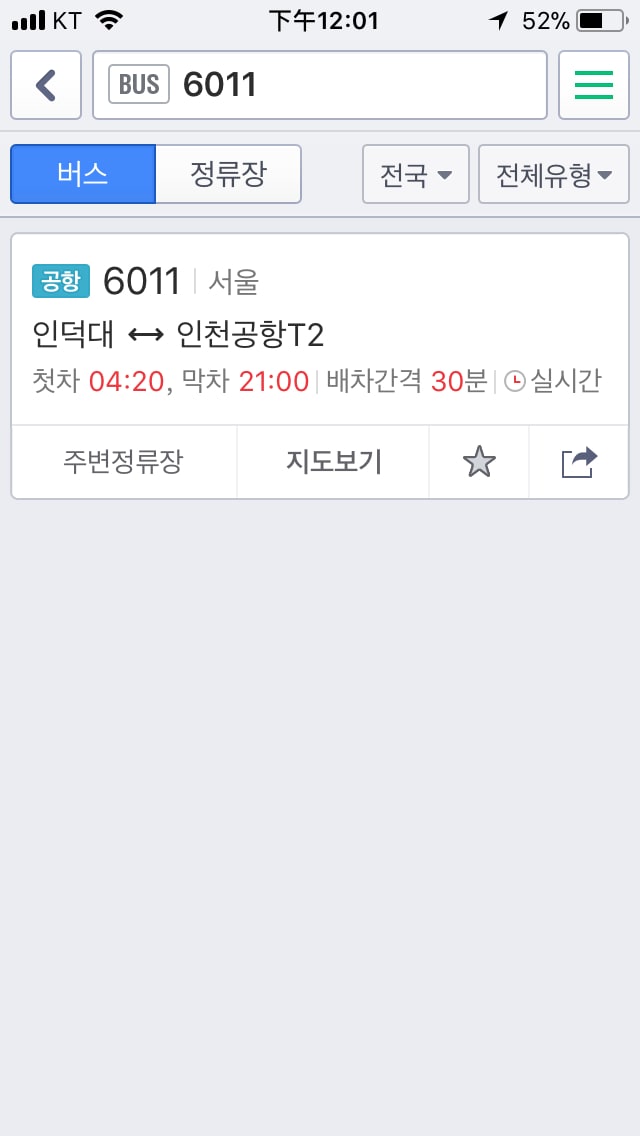This screenshot has height=1136, width=640.
Task: Switch to the 정류장 tab
Action: [x=228, y=174]
